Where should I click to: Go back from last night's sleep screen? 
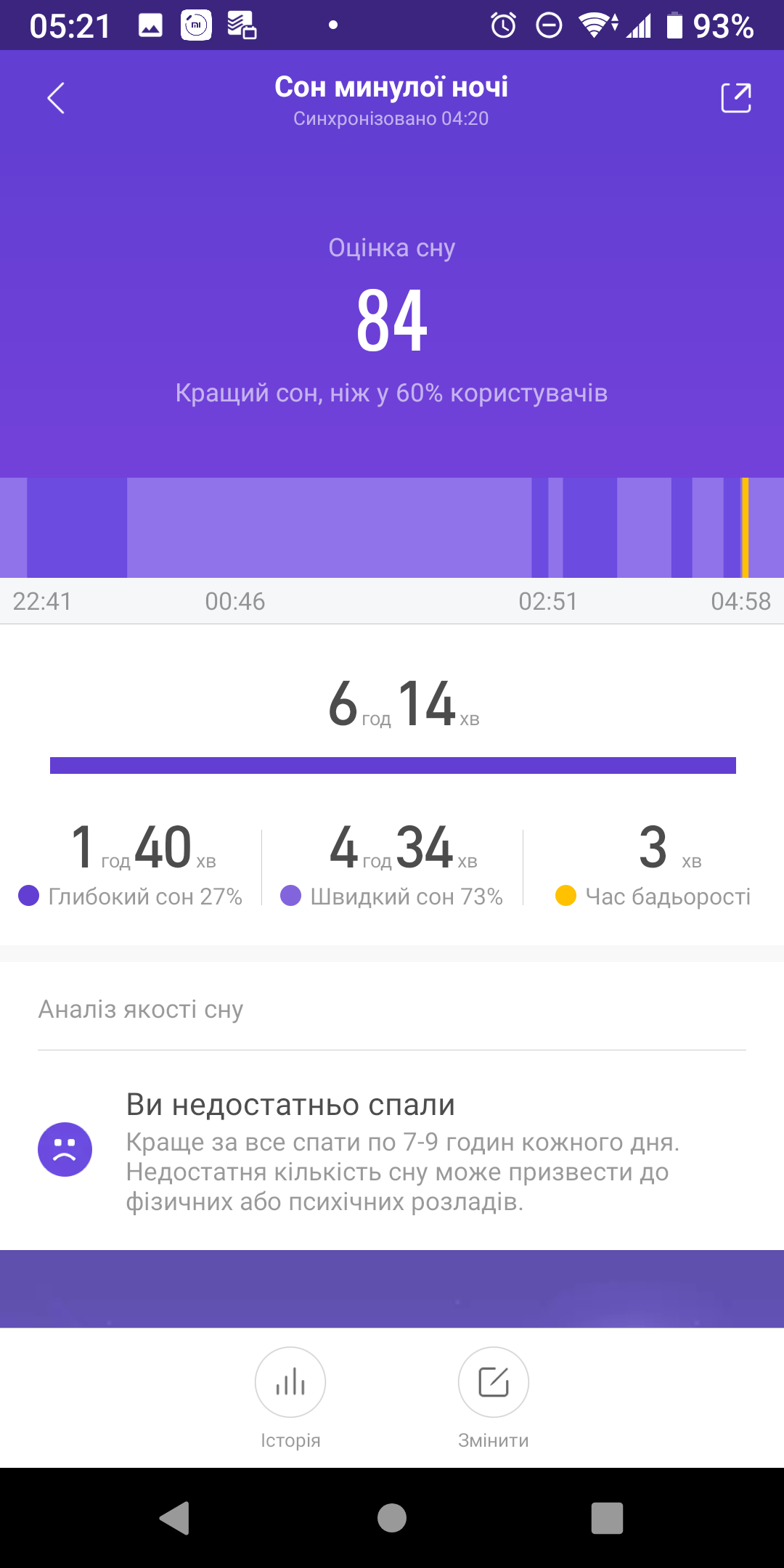pos(56,98)
